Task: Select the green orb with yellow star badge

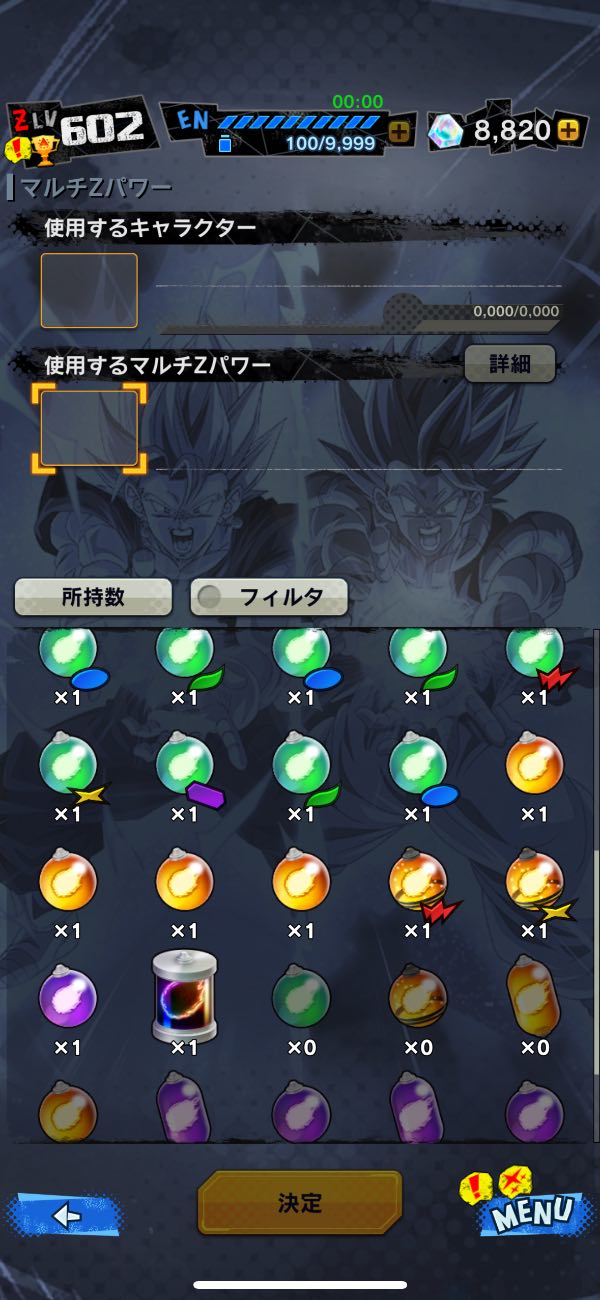Action: click(x=70, y=768)
